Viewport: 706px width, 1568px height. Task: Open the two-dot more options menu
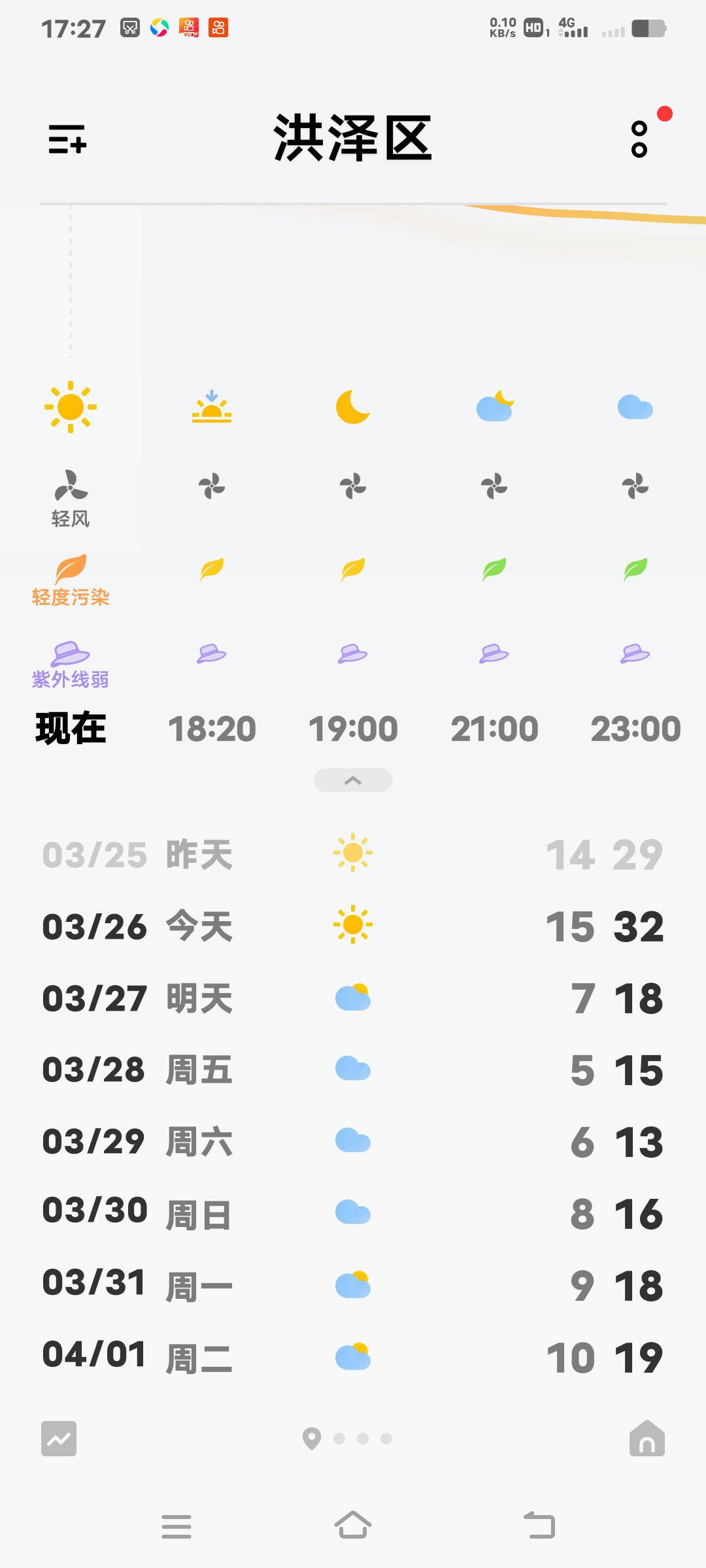639,139
